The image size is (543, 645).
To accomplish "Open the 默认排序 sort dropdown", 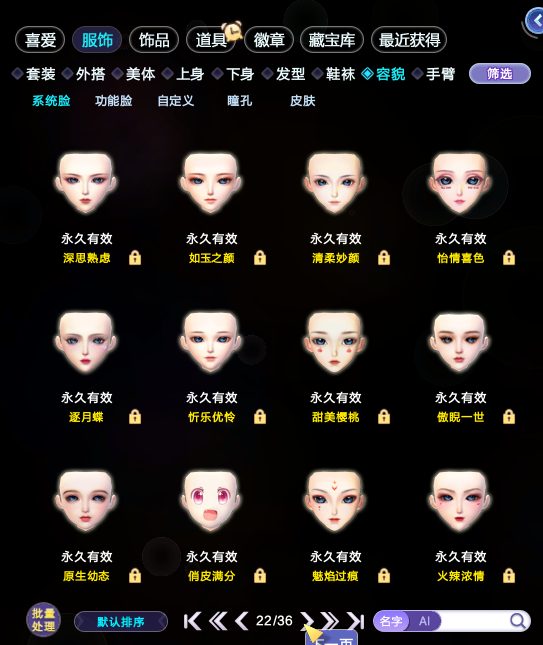I will [x=121, y=621].
